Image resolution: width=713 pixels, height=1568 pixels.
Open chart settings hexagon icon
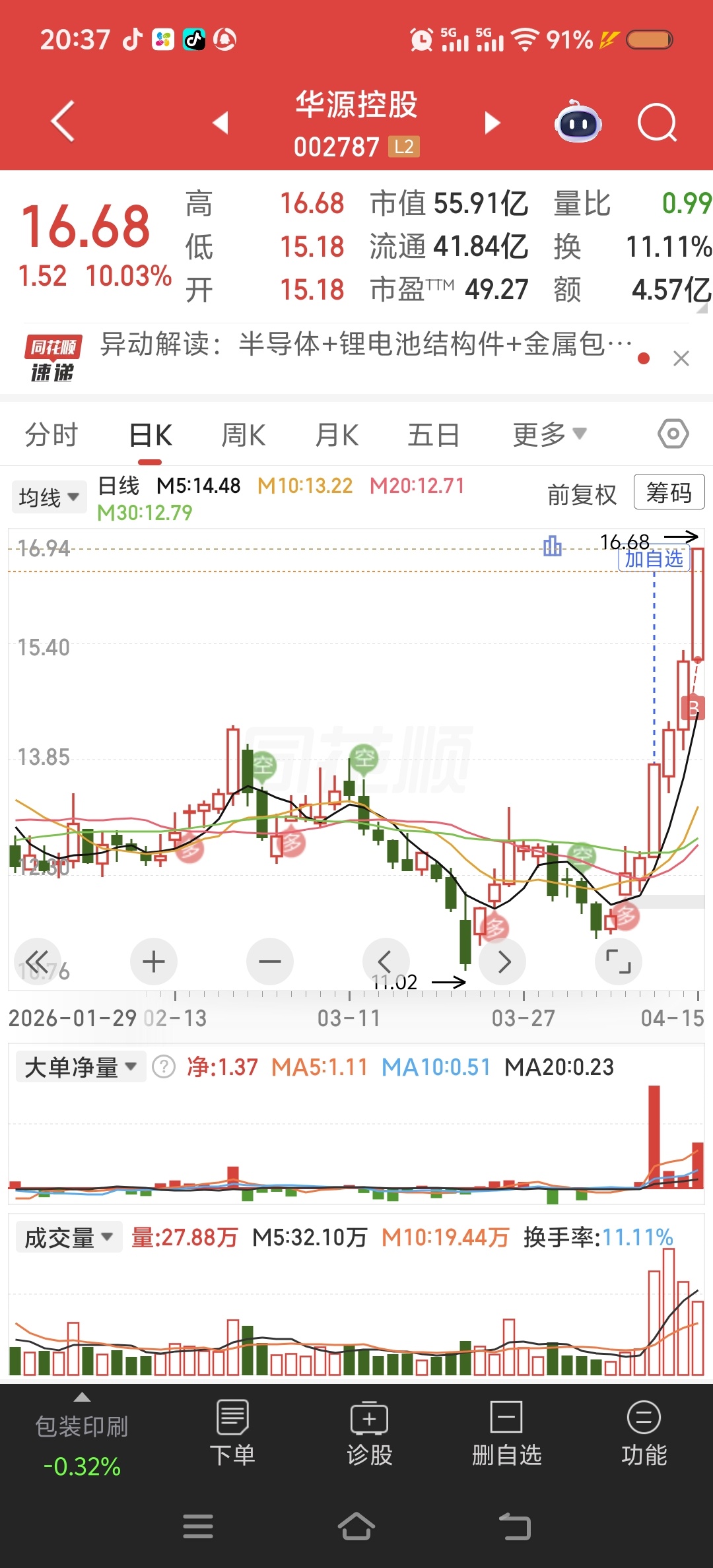pos(673,434)
